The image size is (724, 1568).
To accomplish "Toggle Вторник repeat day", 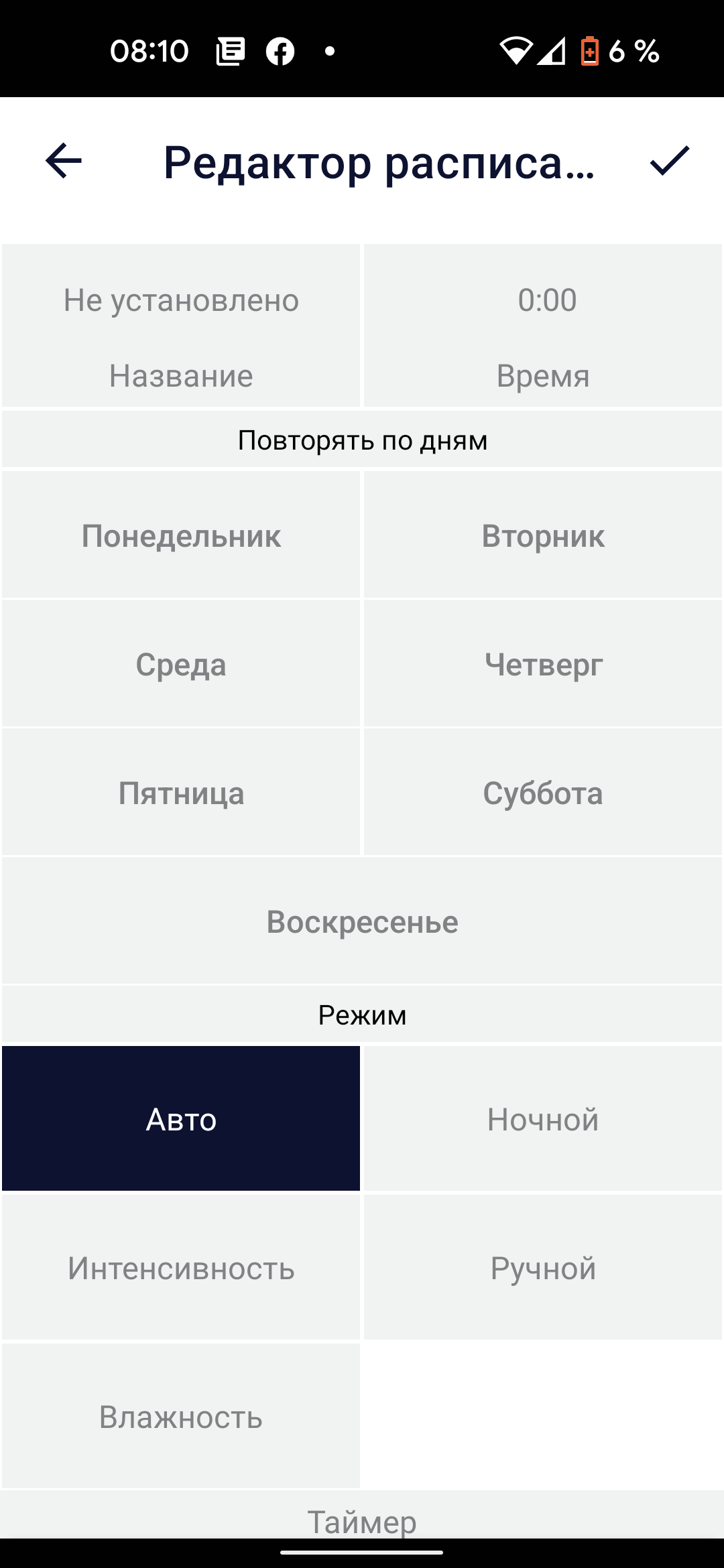I will pyautogui.click(x=543, y=535).
